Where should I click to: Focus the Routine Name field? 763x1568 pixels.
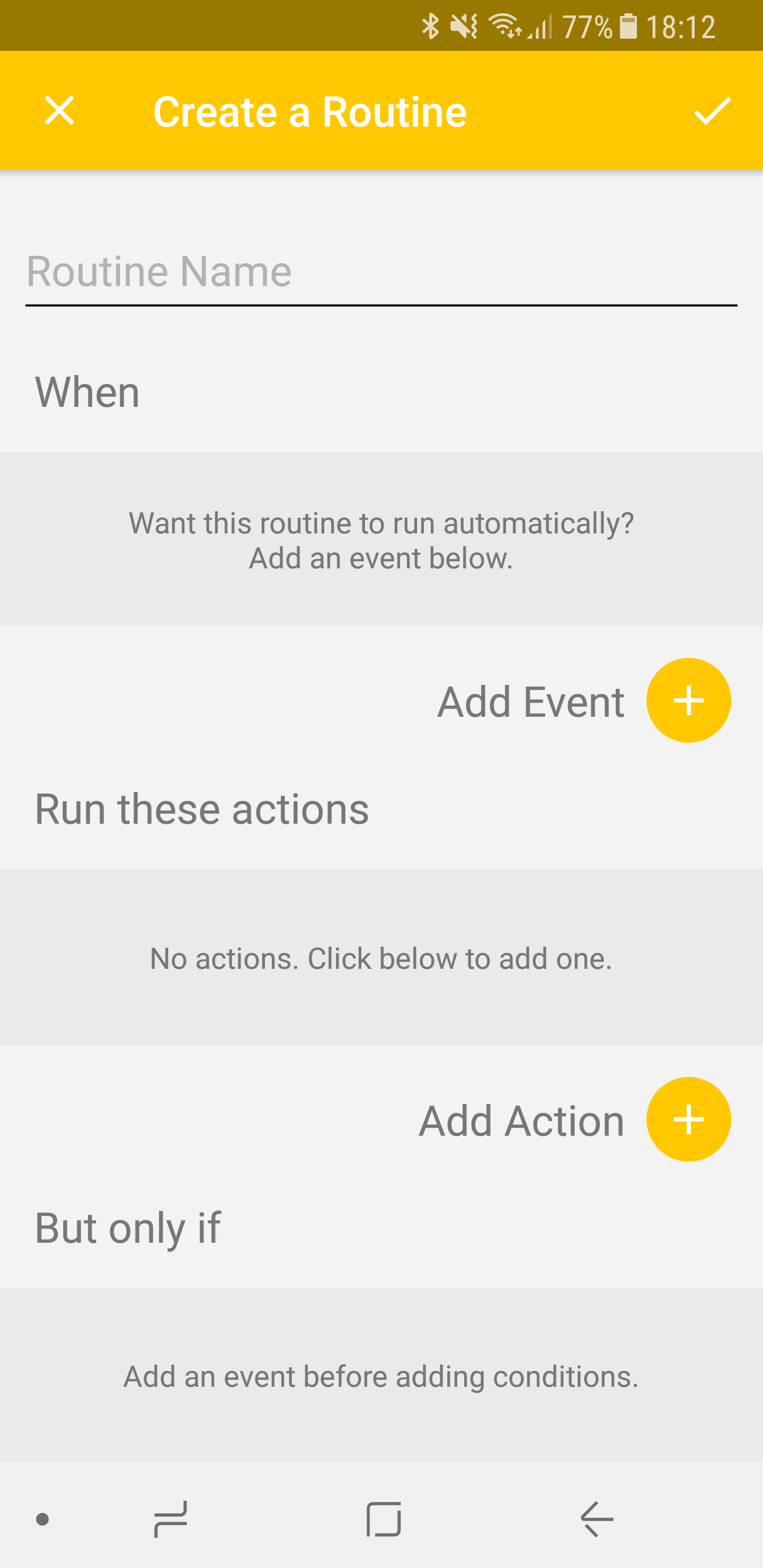(x=380, y=271)
